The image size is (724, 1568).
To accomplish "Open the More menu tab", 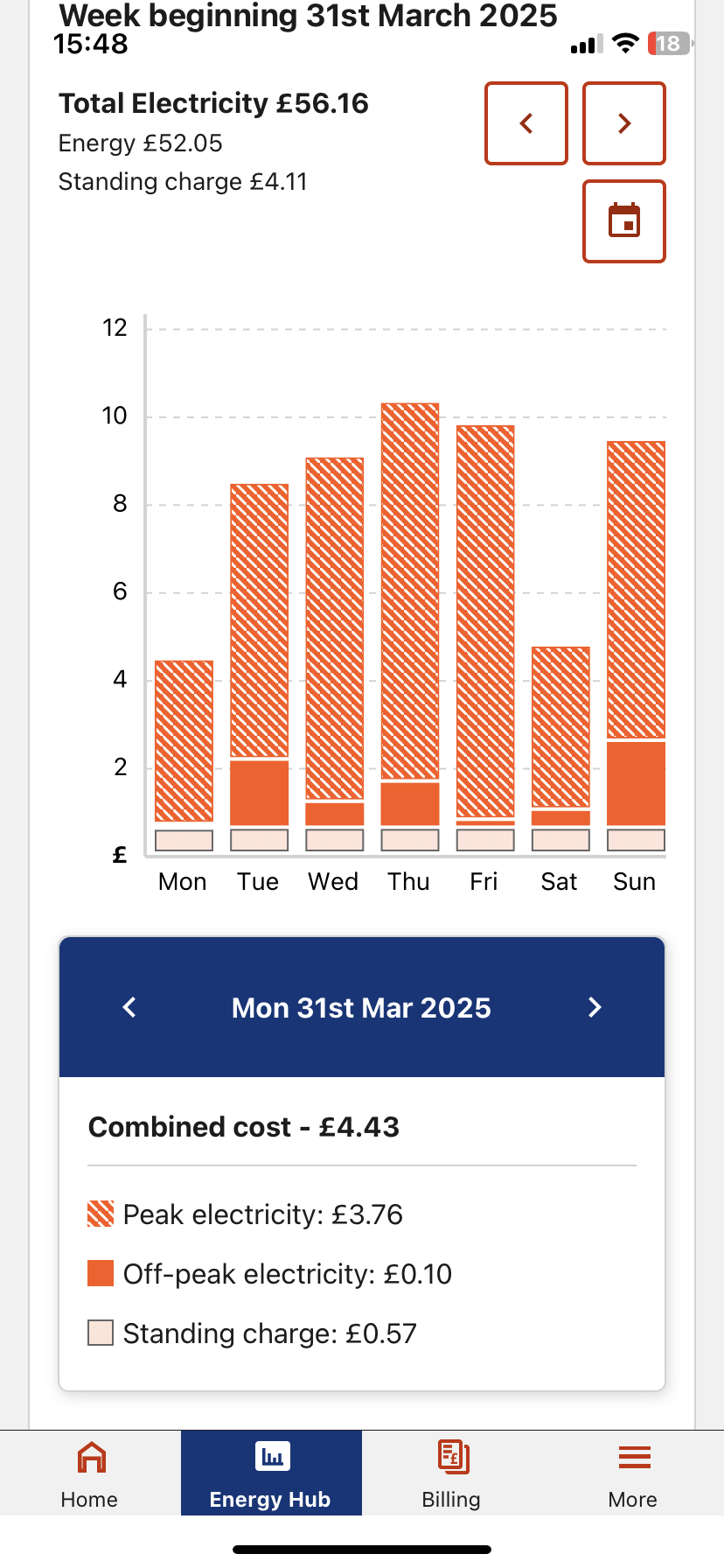I will (x=633, y=1474).
